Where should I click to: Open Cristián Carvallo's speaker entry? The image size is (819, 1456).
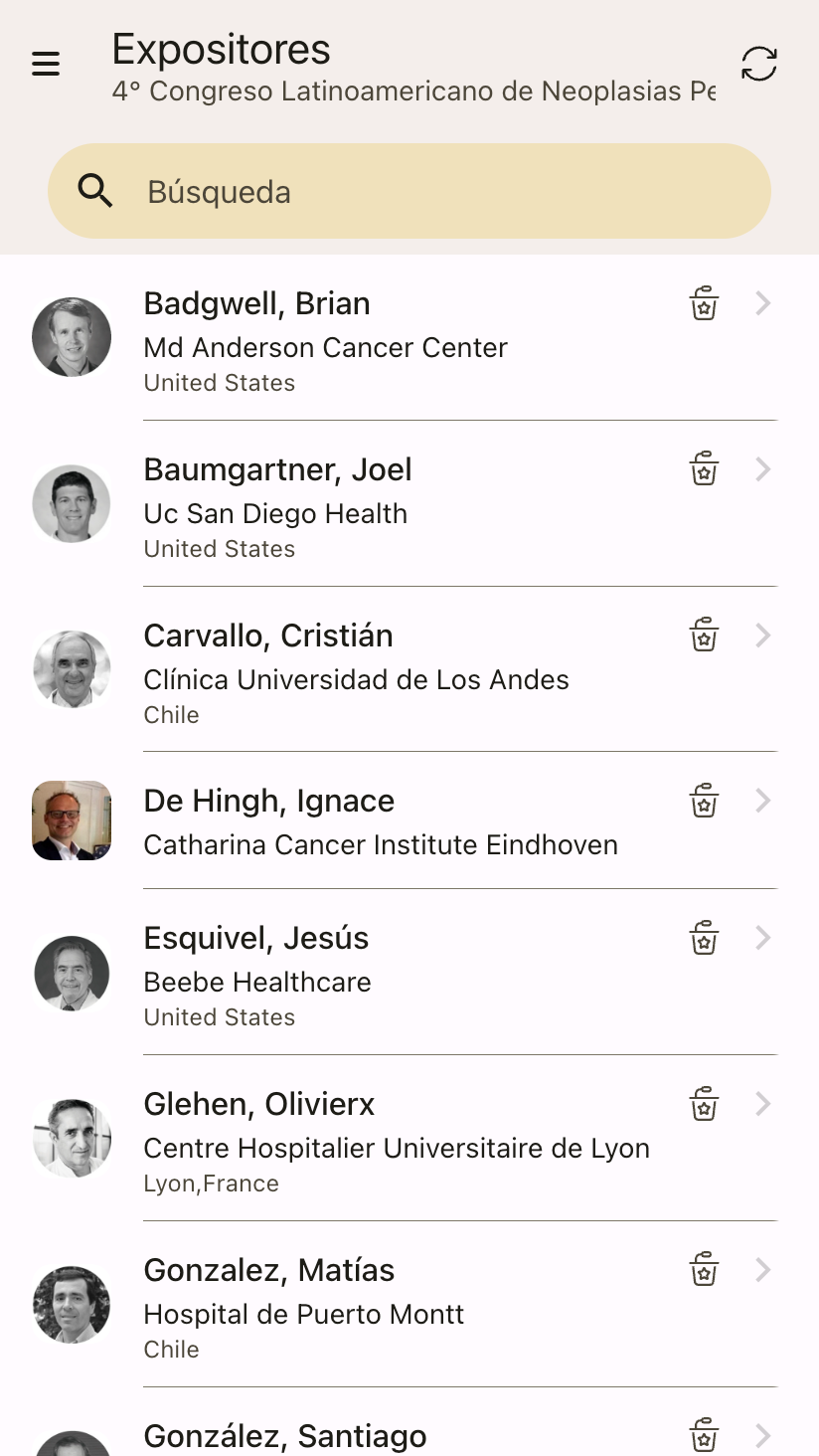pyautogui.click(x=398, y=670)
